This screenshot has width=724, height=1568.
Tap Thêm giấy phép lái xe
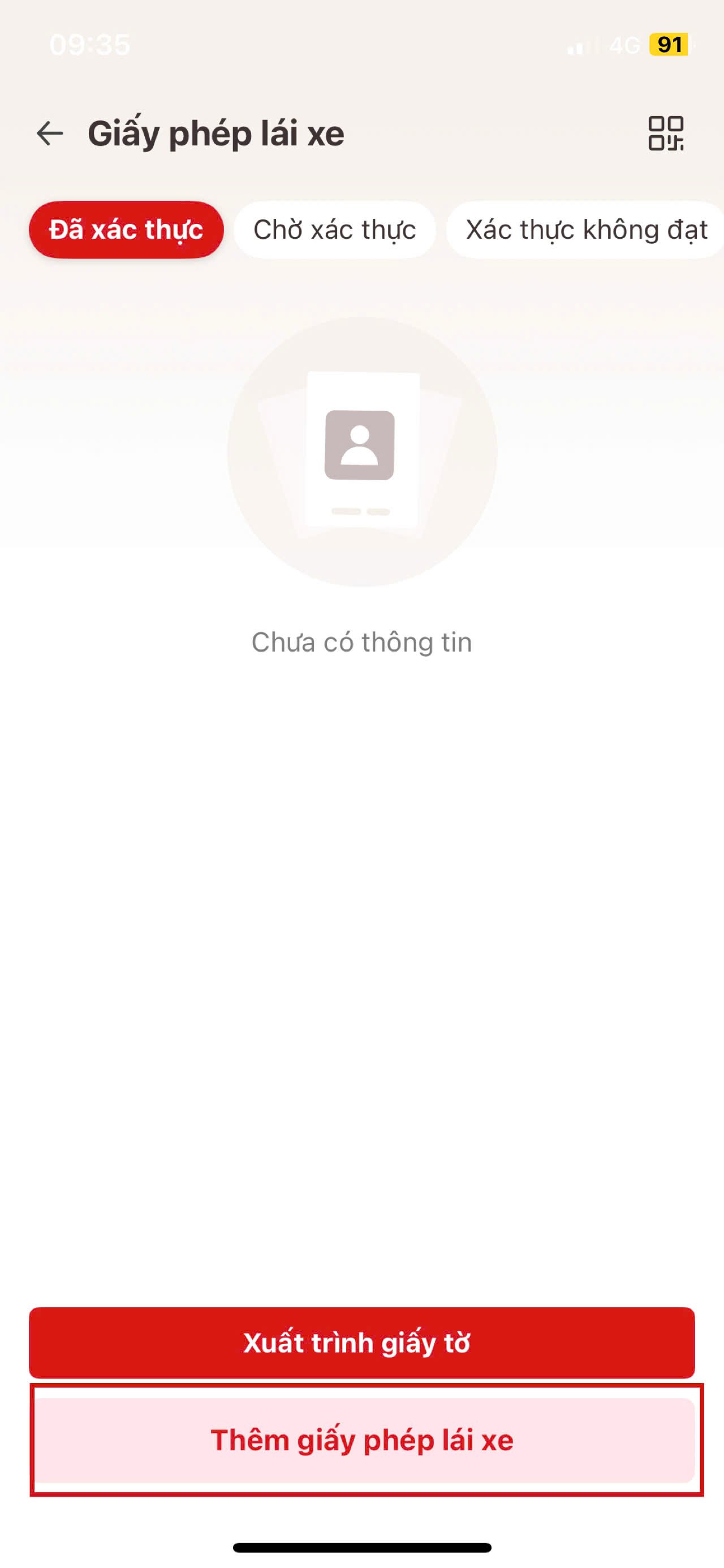361,1440
